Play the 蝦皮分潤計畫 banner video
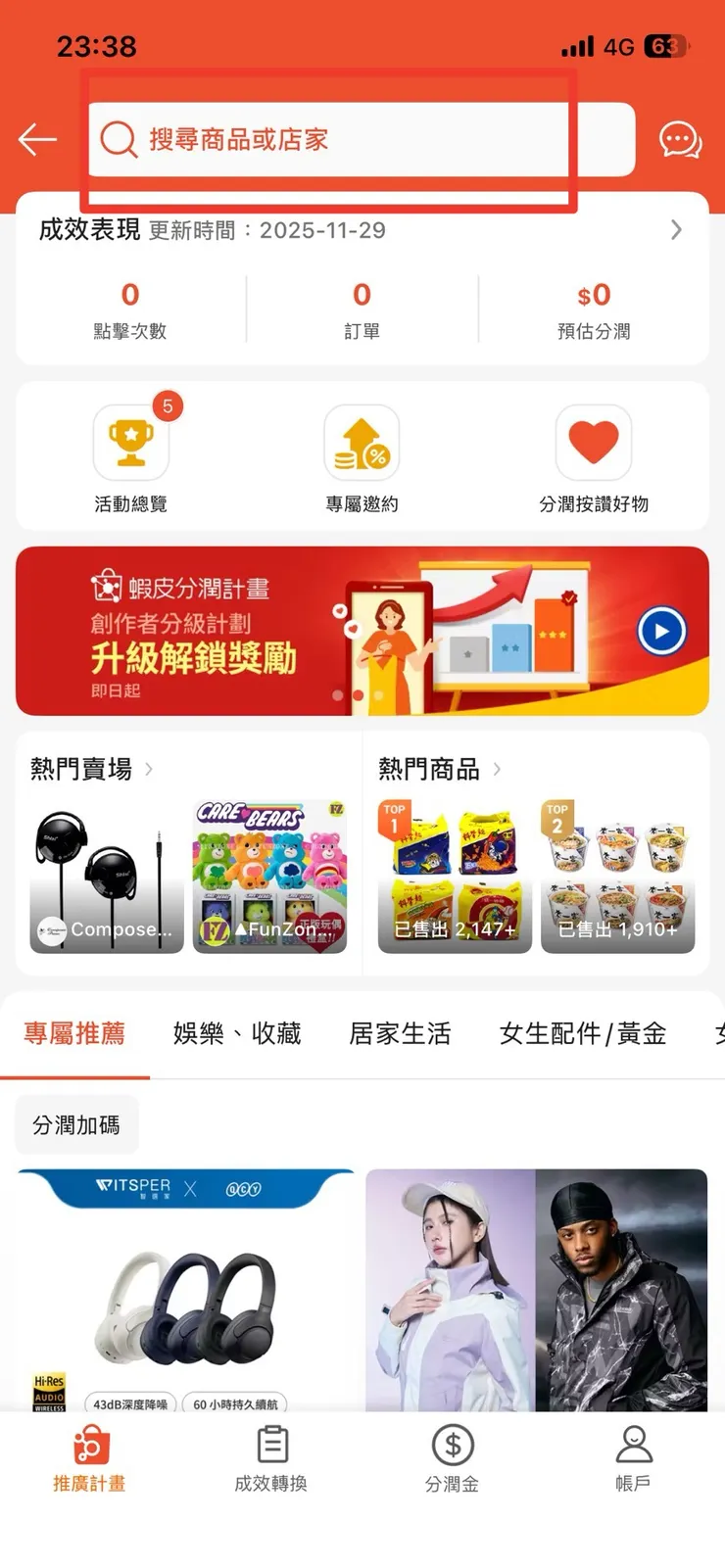 [662, 631]
